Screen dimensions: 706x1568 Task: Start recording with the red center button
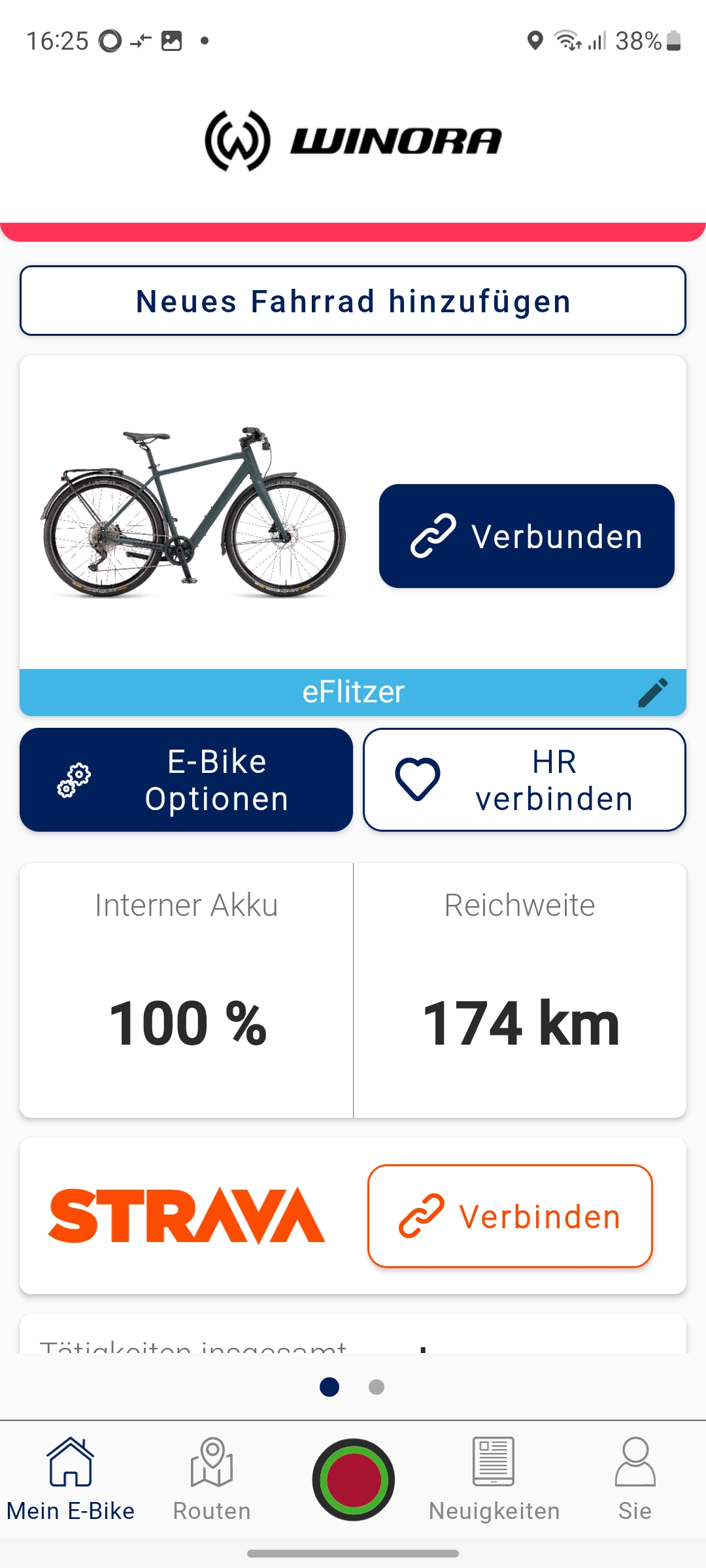pos(353,1480)
